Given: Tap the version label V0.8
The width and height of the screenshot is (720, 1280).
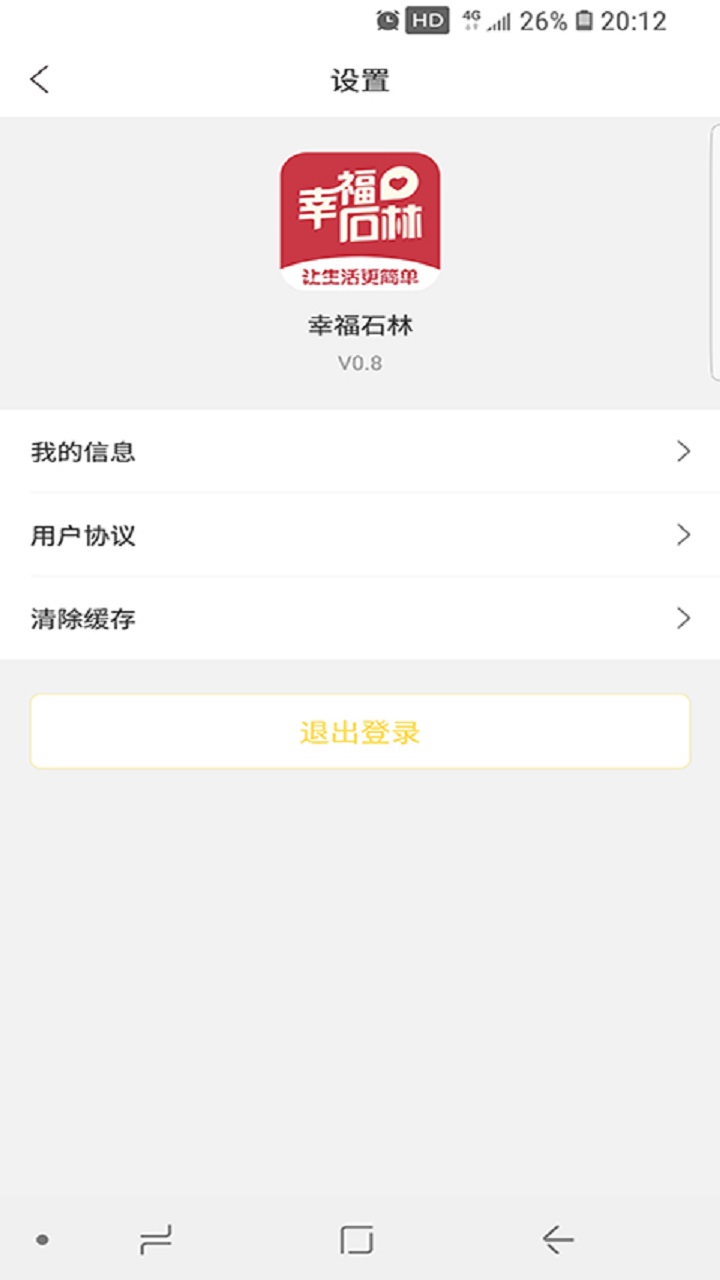Looking at the screenshot, I should click(x=359, y=363).
